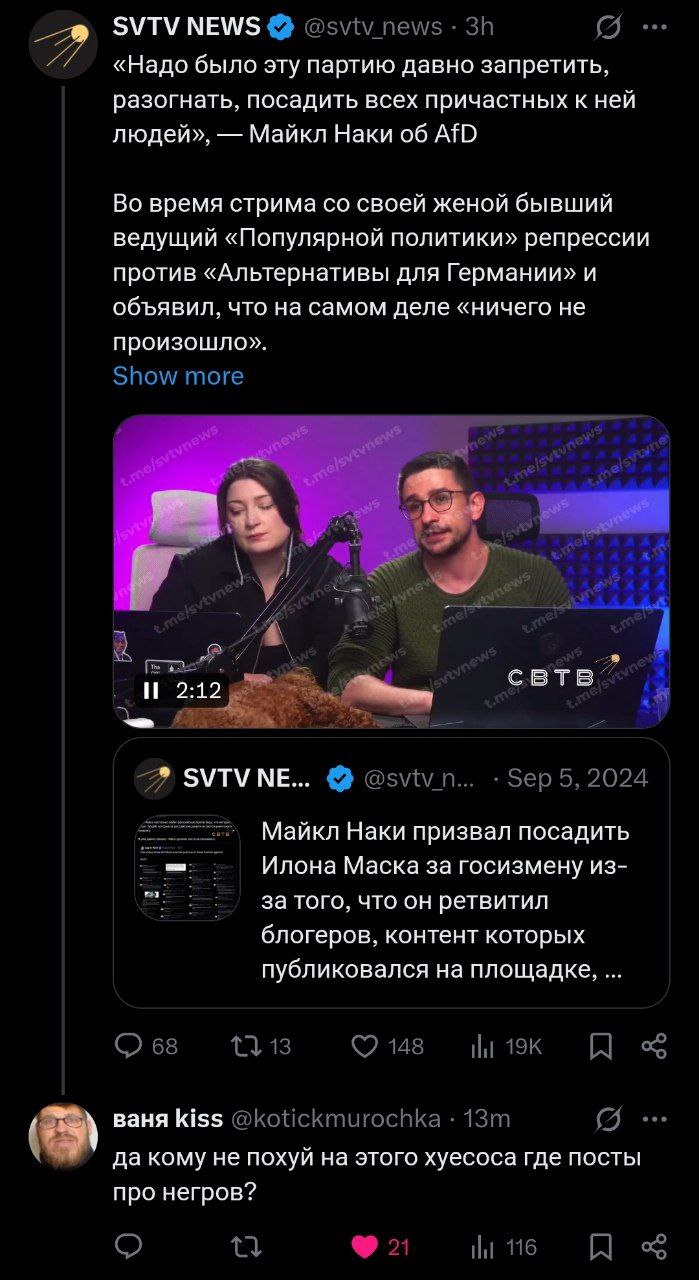Like the SVTV NEWS post with 148 likes
Image resolution: width=699 pixels, height=1280 pixels.
tap(366, 1046)
